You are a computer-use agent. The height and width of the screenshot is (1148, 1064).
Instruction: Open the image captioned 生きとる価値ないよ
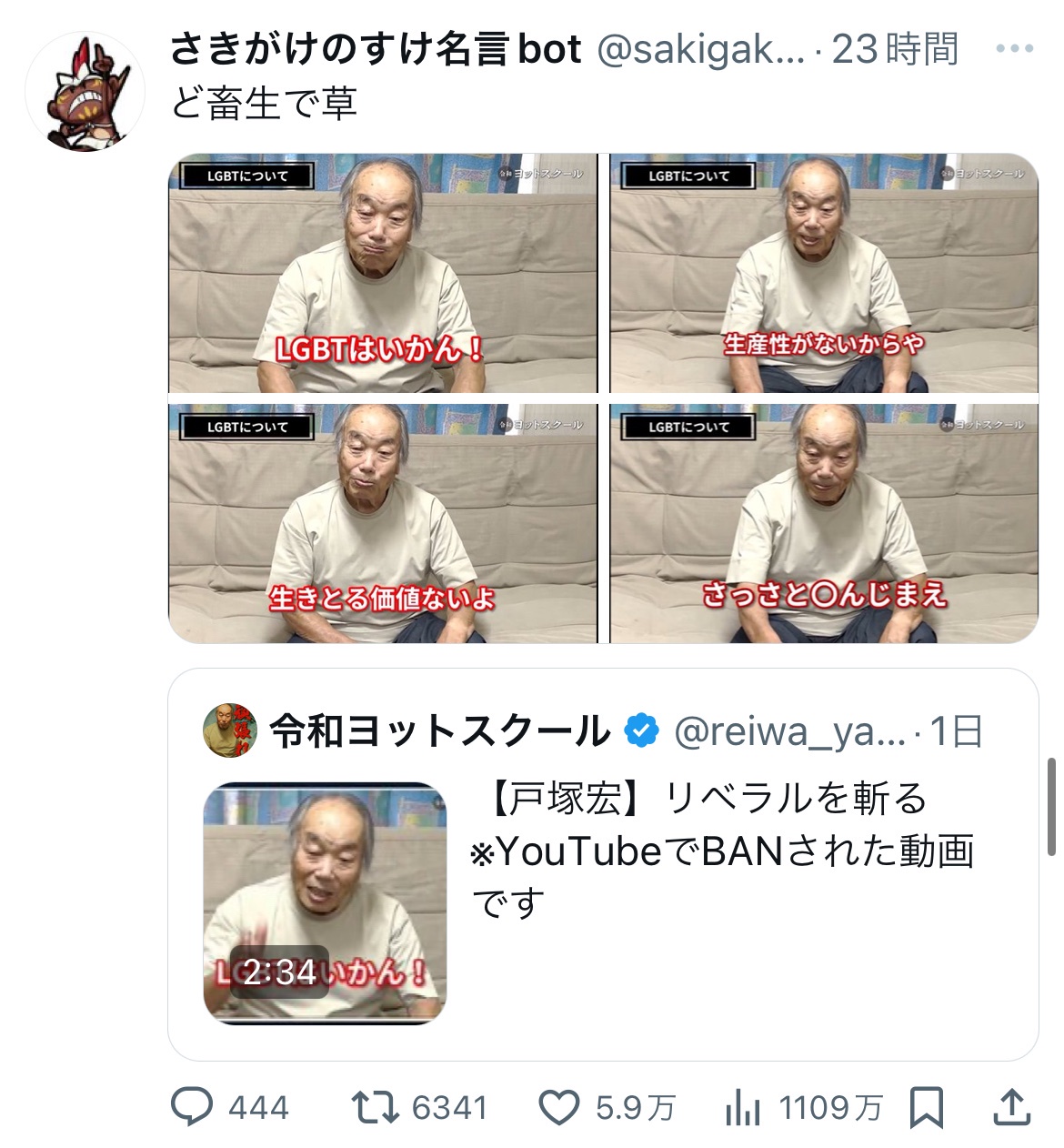pos(383,524)
